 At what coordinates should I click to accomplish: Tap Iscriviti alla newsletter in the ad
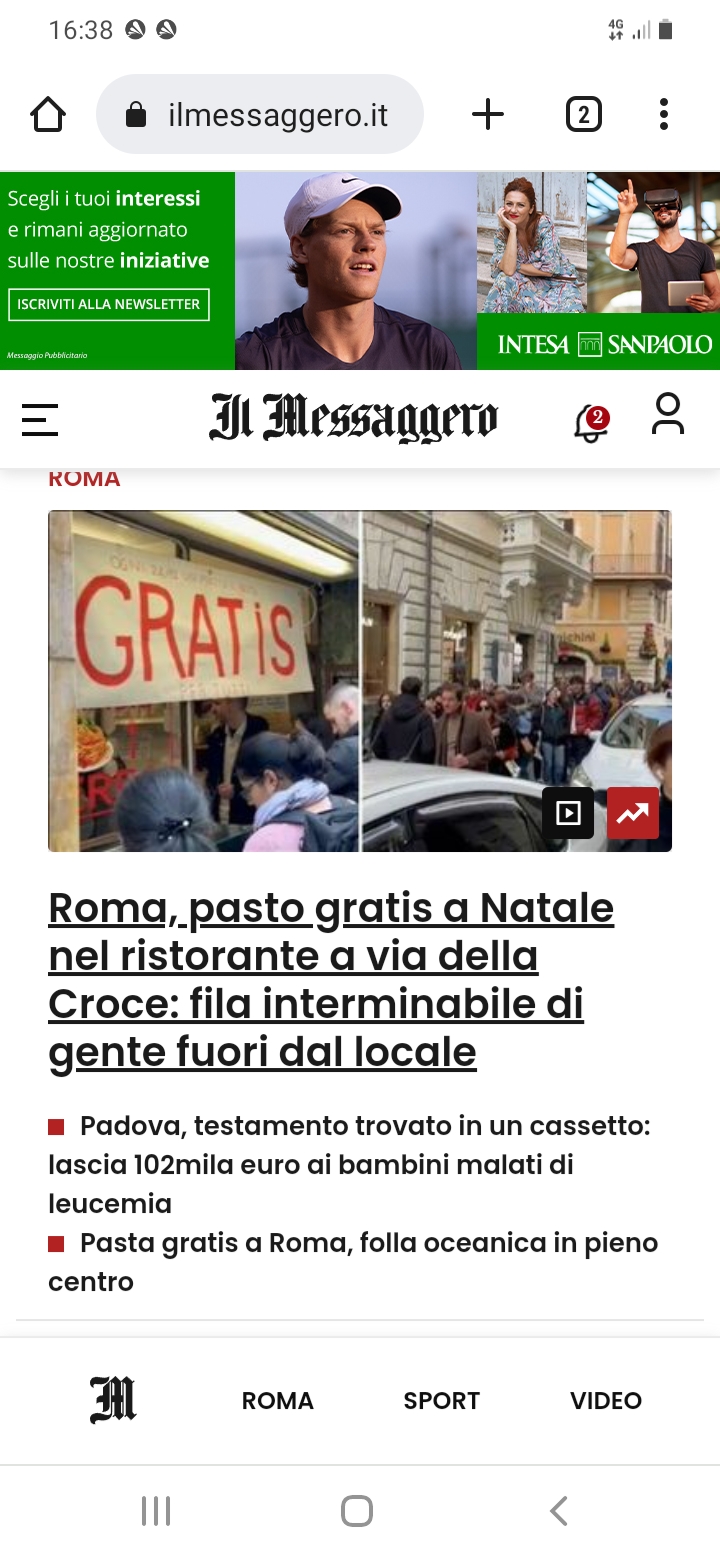coord(109,304)
